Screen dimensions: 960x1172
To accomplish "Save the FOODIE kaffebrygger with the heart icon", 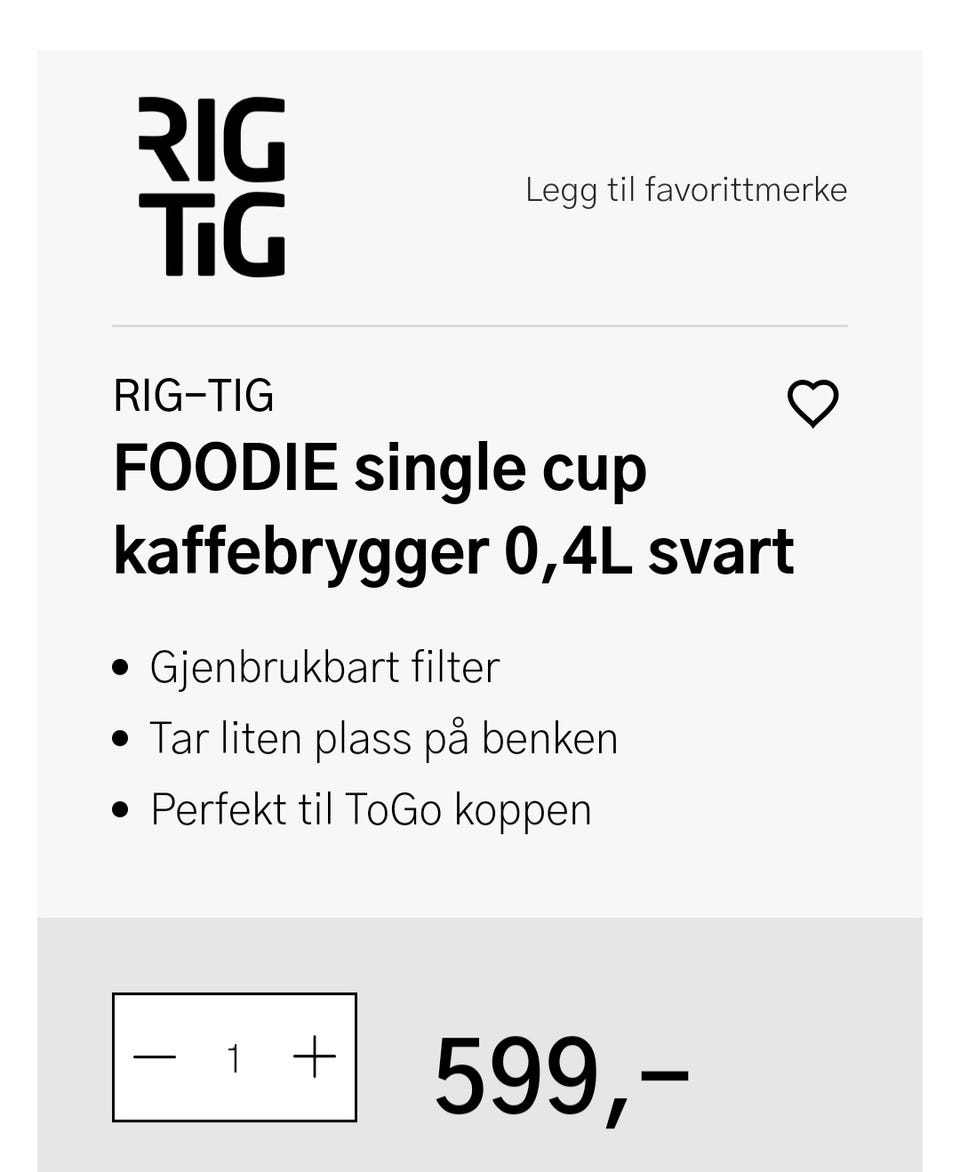I will tap(812, 403).
